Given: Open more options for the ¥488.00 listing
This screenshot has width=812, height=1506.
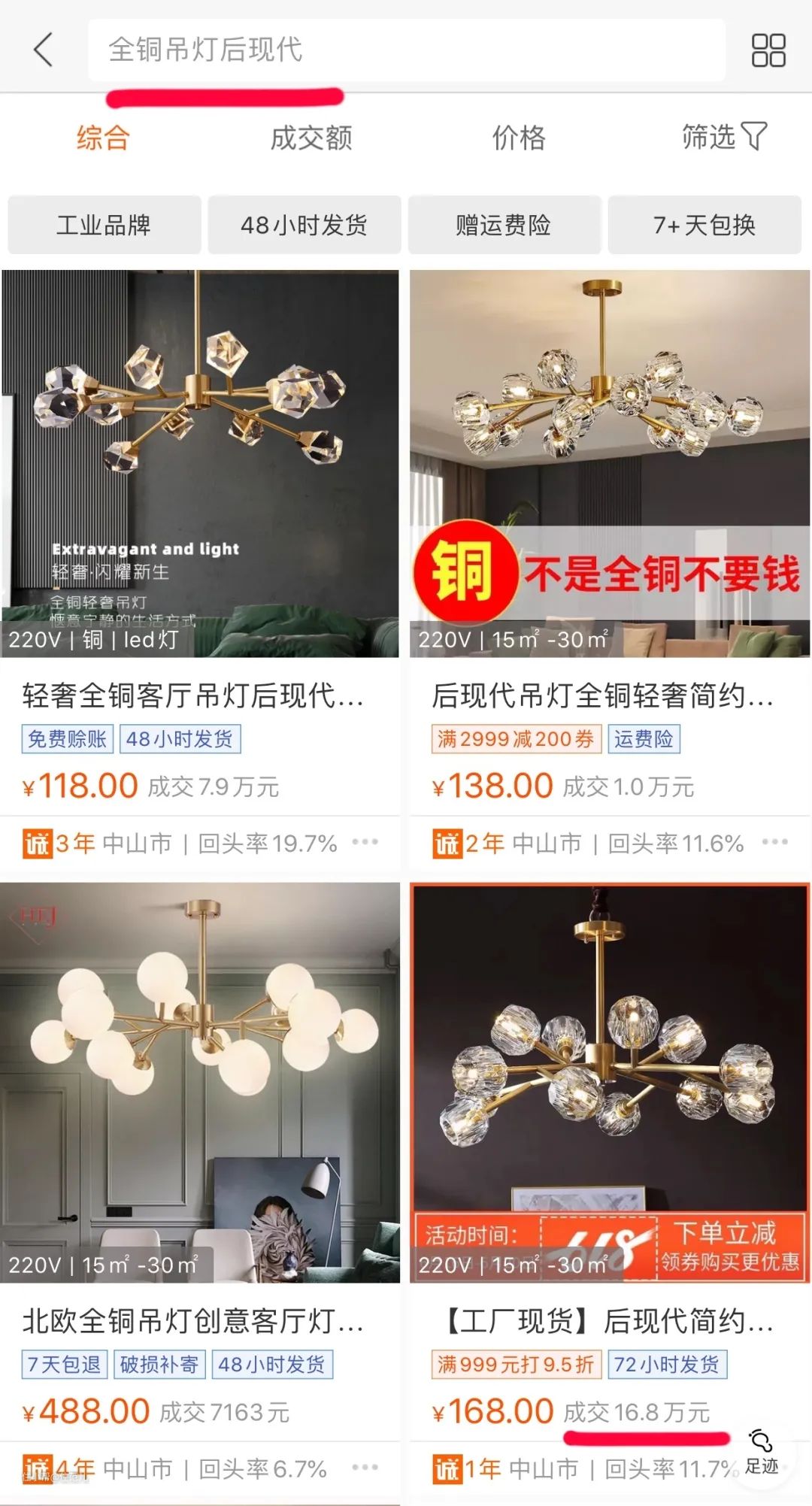Looking at the screenshot, I should (x=365, y=1467).
